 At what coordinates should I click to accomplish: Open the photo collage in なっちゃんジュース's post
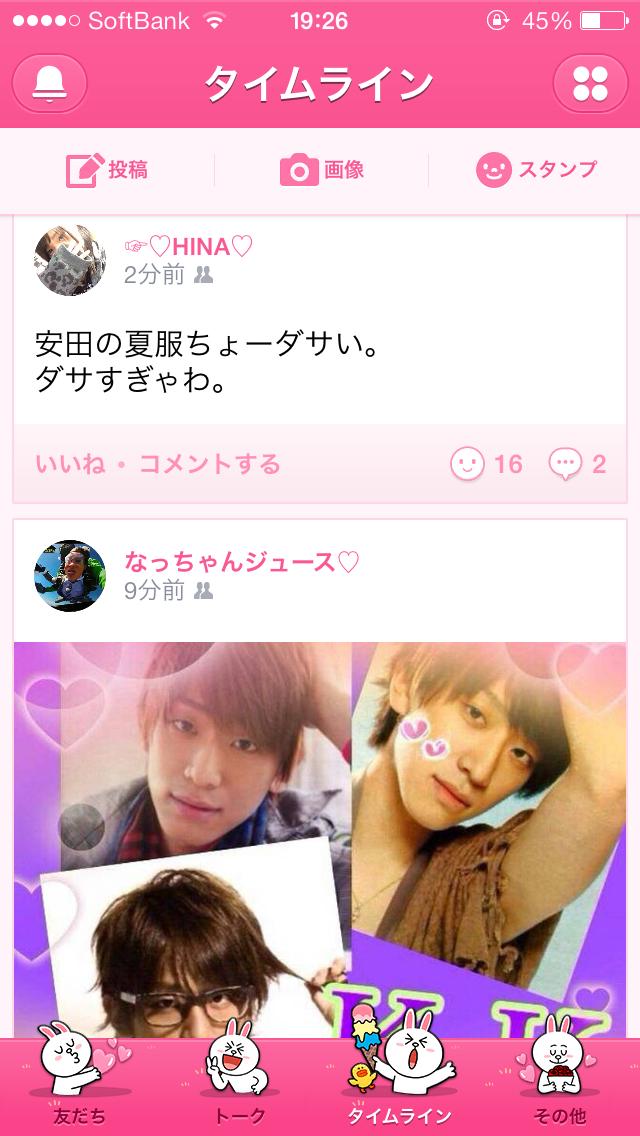click(320, 838)
